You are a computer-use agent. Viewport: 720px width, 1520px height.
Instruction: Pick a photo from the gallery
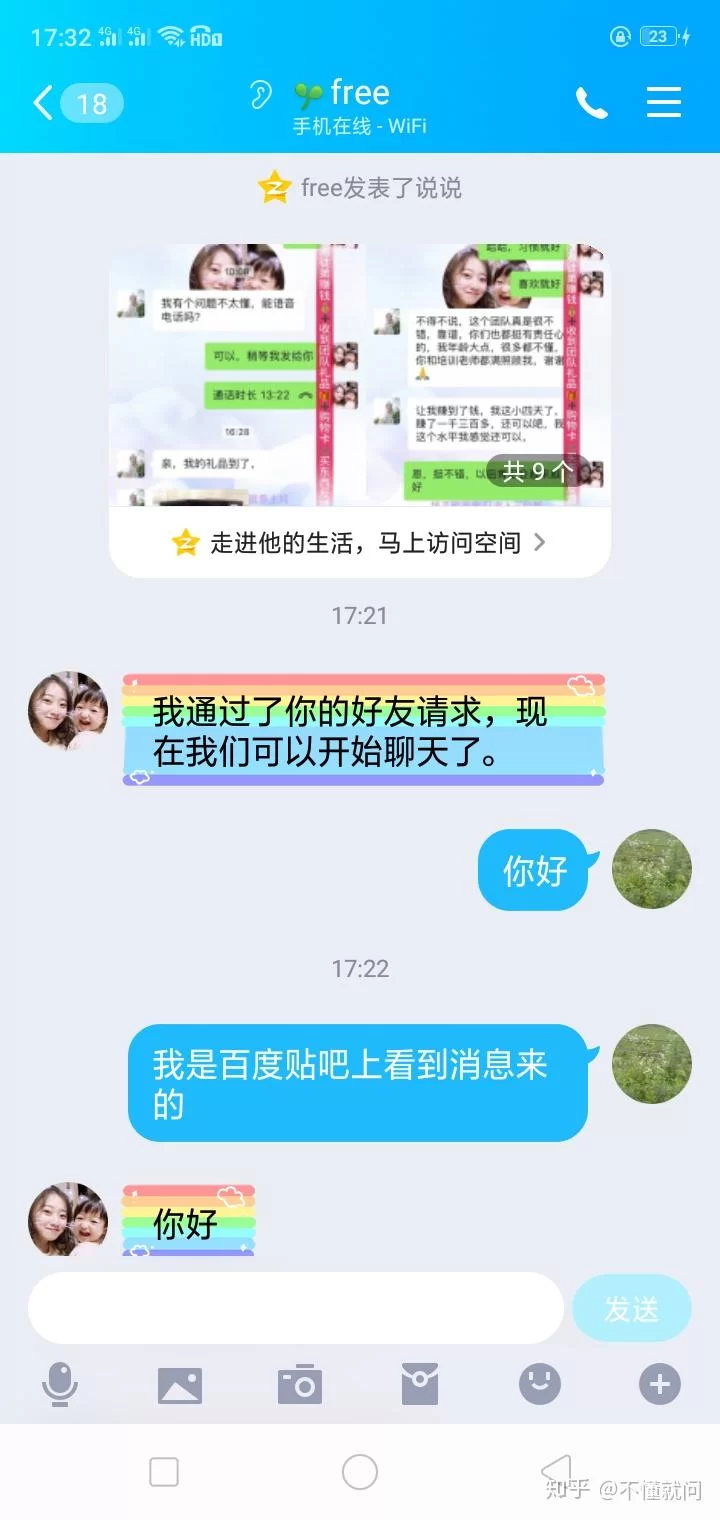click(x=180, y=1385)
